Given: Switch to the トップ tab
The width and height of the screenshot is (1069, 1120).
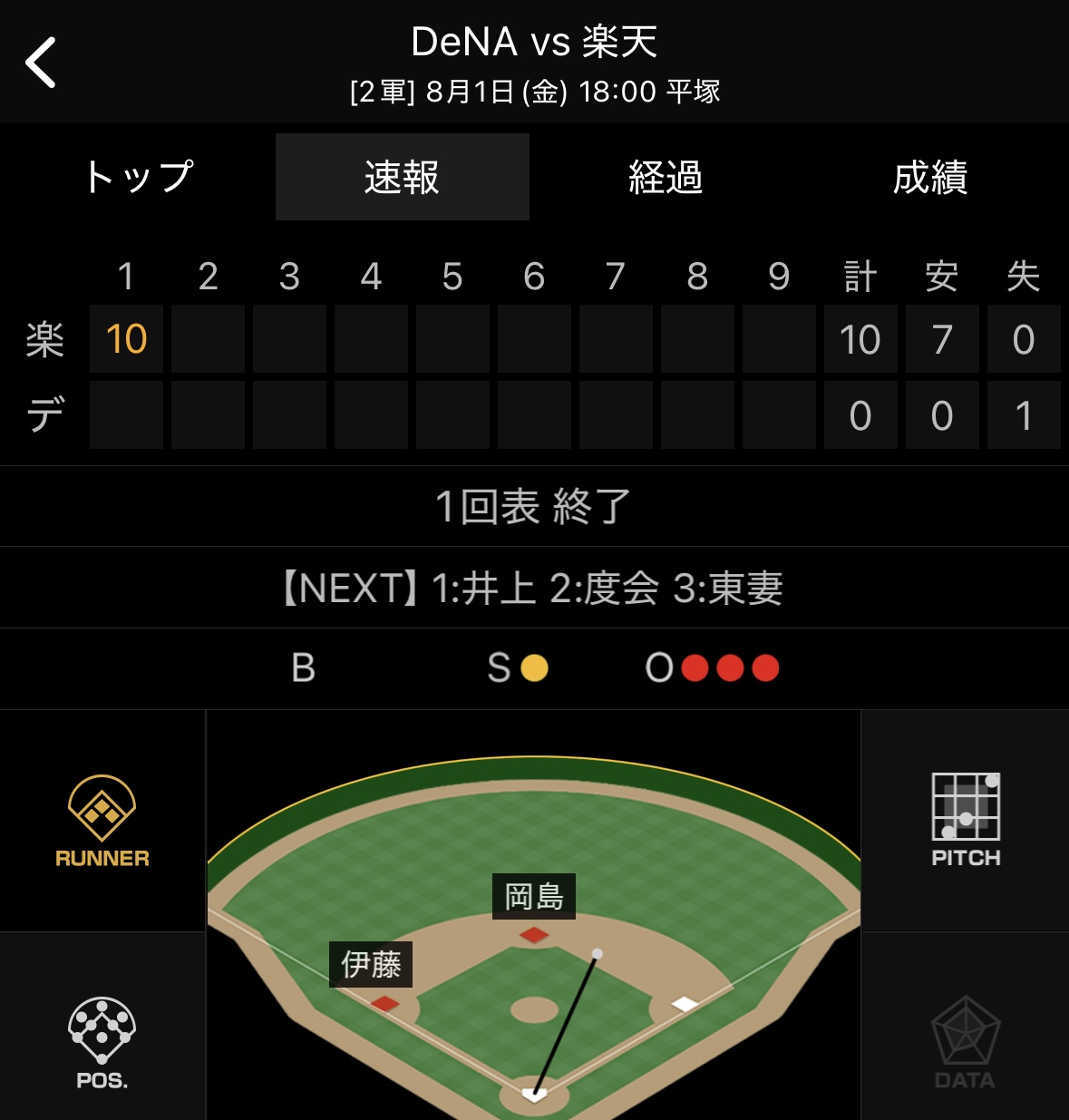Looking at the screenshot, I should pos(139,177).
